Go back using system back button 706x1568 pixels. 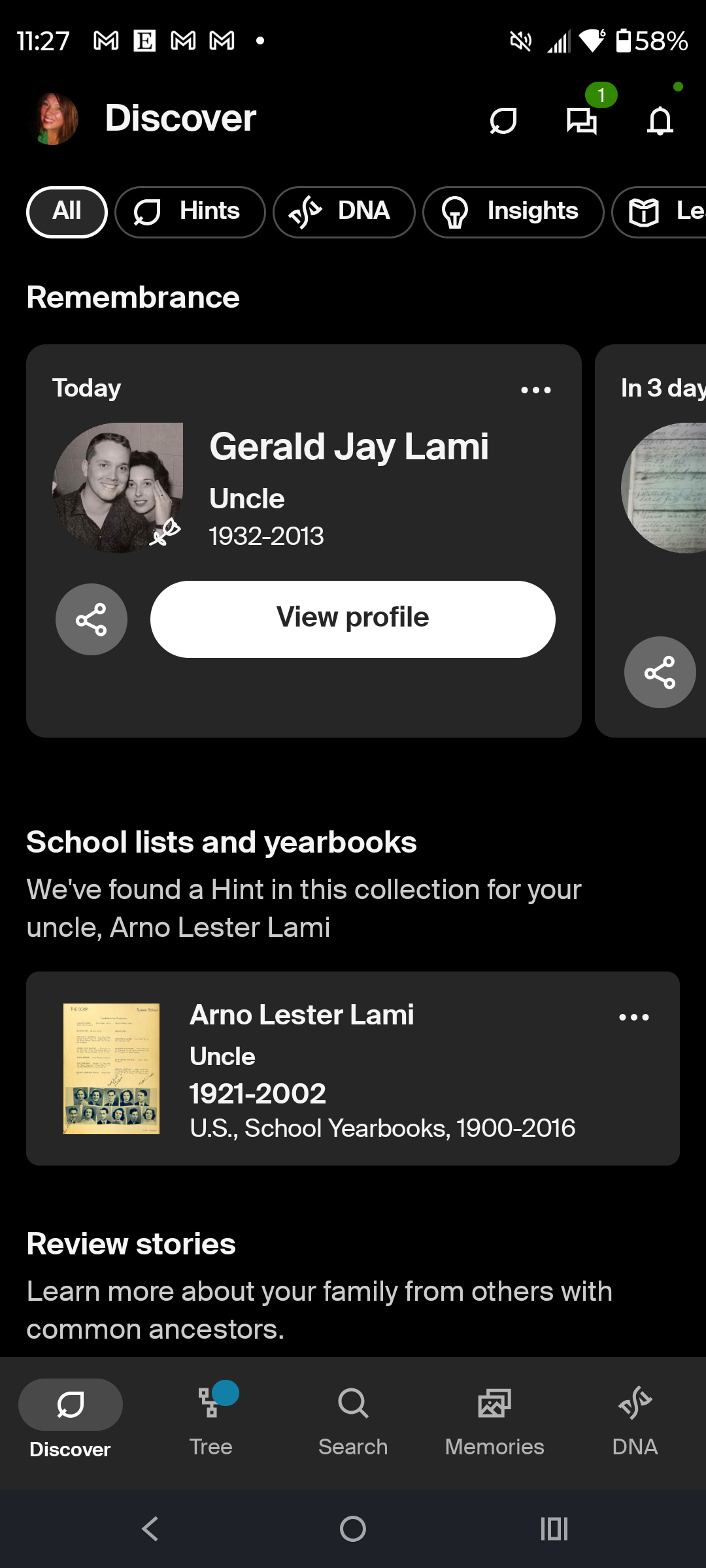[x=150, y=1529]
